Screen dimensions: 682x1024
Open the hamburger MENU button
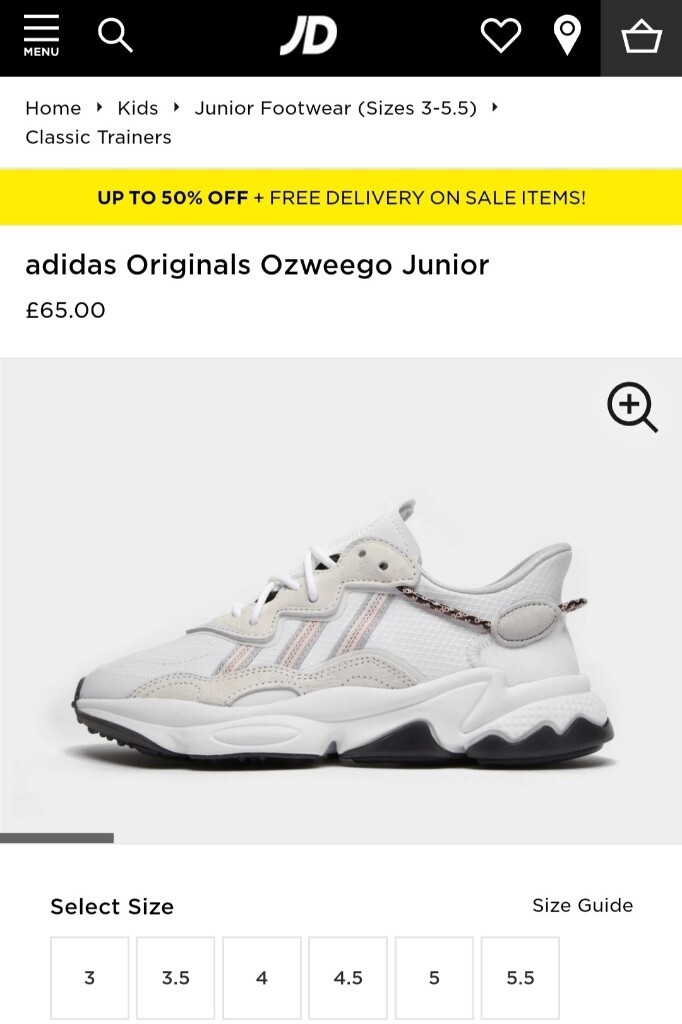(41, 37)
